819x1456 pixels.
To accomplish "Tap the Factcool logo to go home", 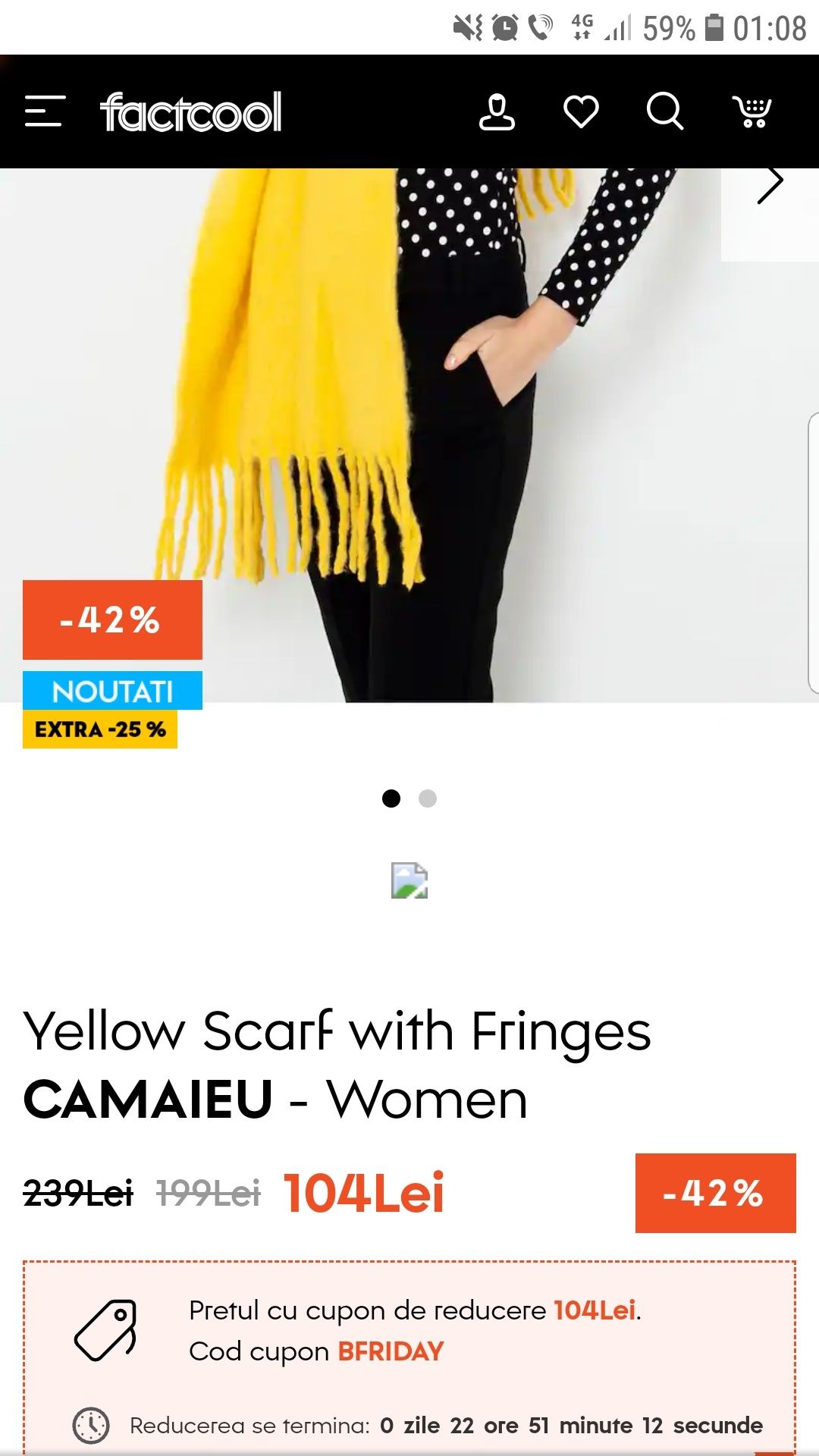I will point(190,112).
